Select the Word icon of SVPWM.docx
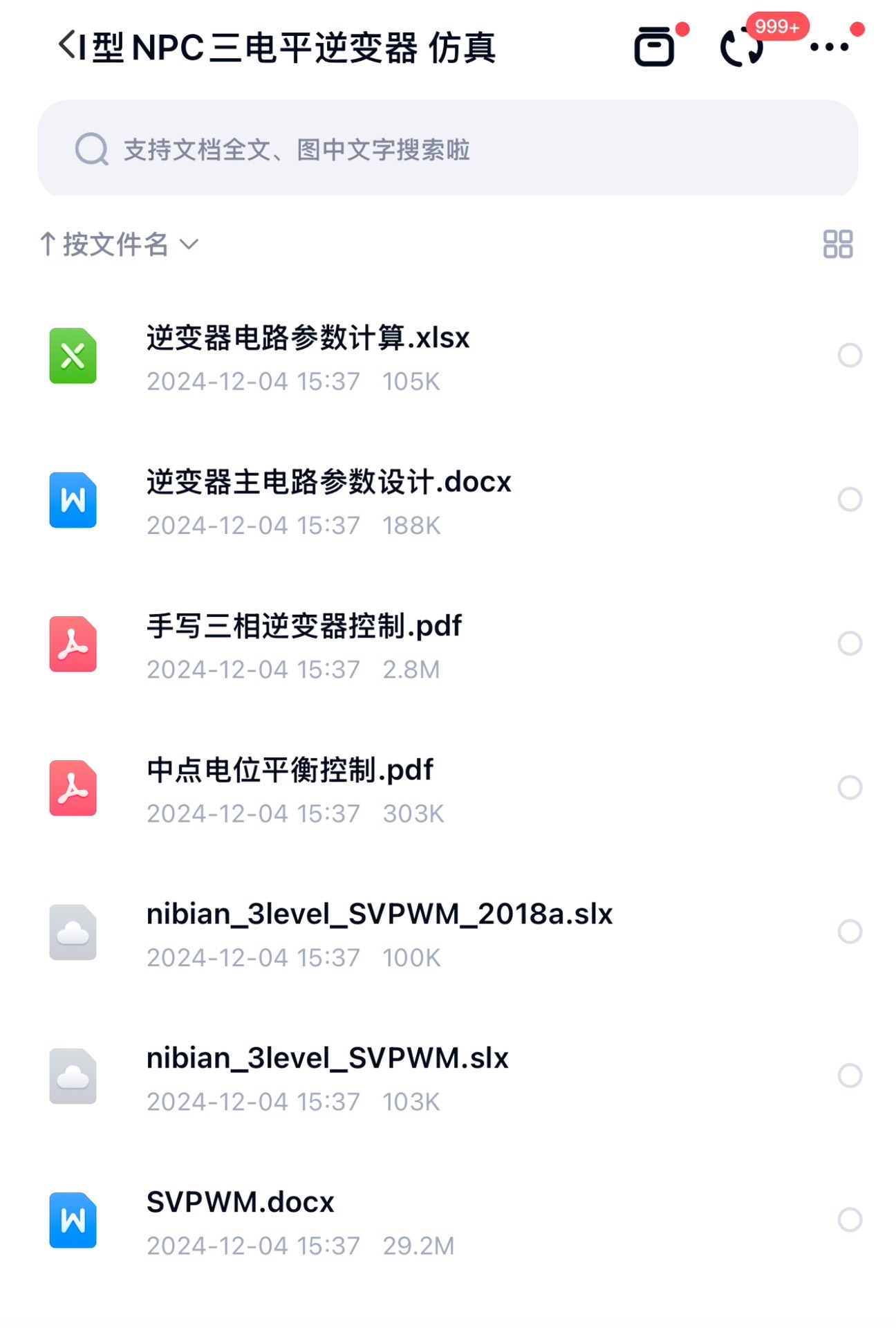 point(72,1219)
